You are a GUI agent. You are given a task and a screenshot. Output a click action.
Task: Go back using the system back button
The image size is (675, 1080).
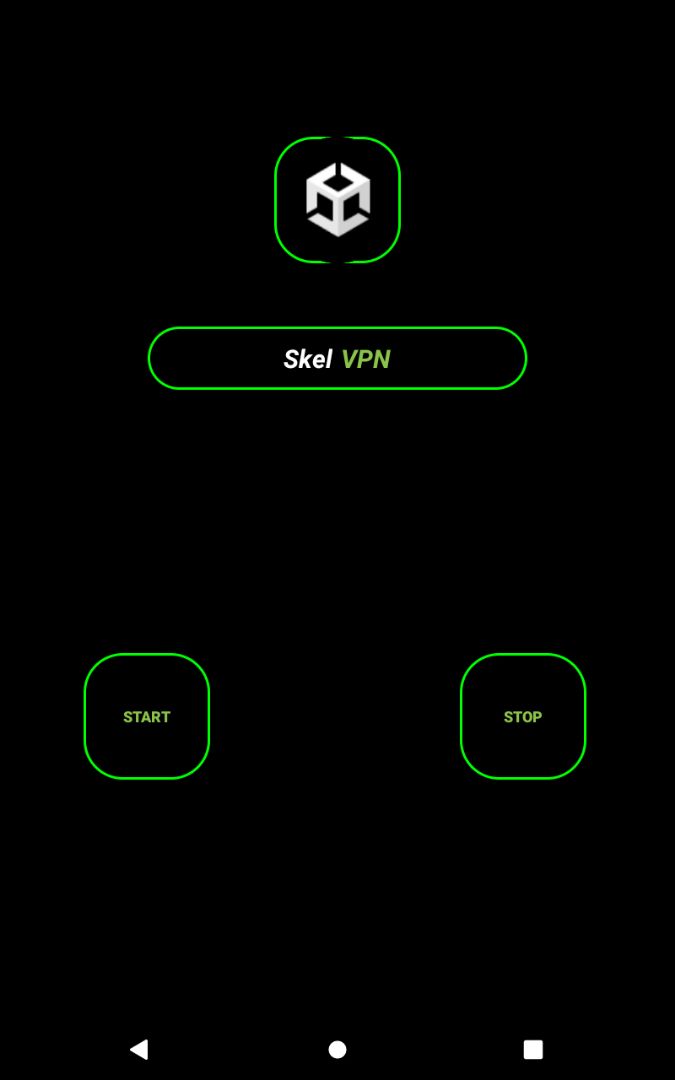(139, 1049)
